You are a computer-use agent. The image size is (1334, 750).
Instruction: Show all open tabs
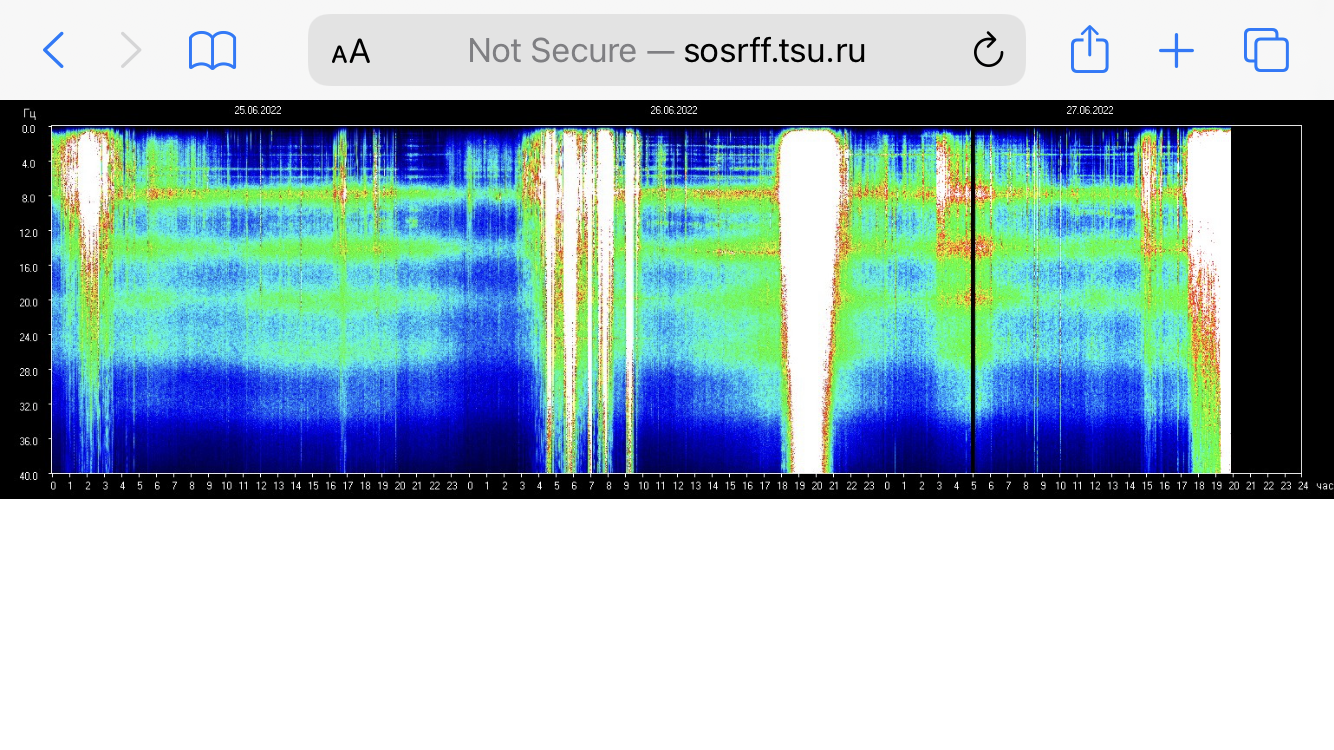1266,50
